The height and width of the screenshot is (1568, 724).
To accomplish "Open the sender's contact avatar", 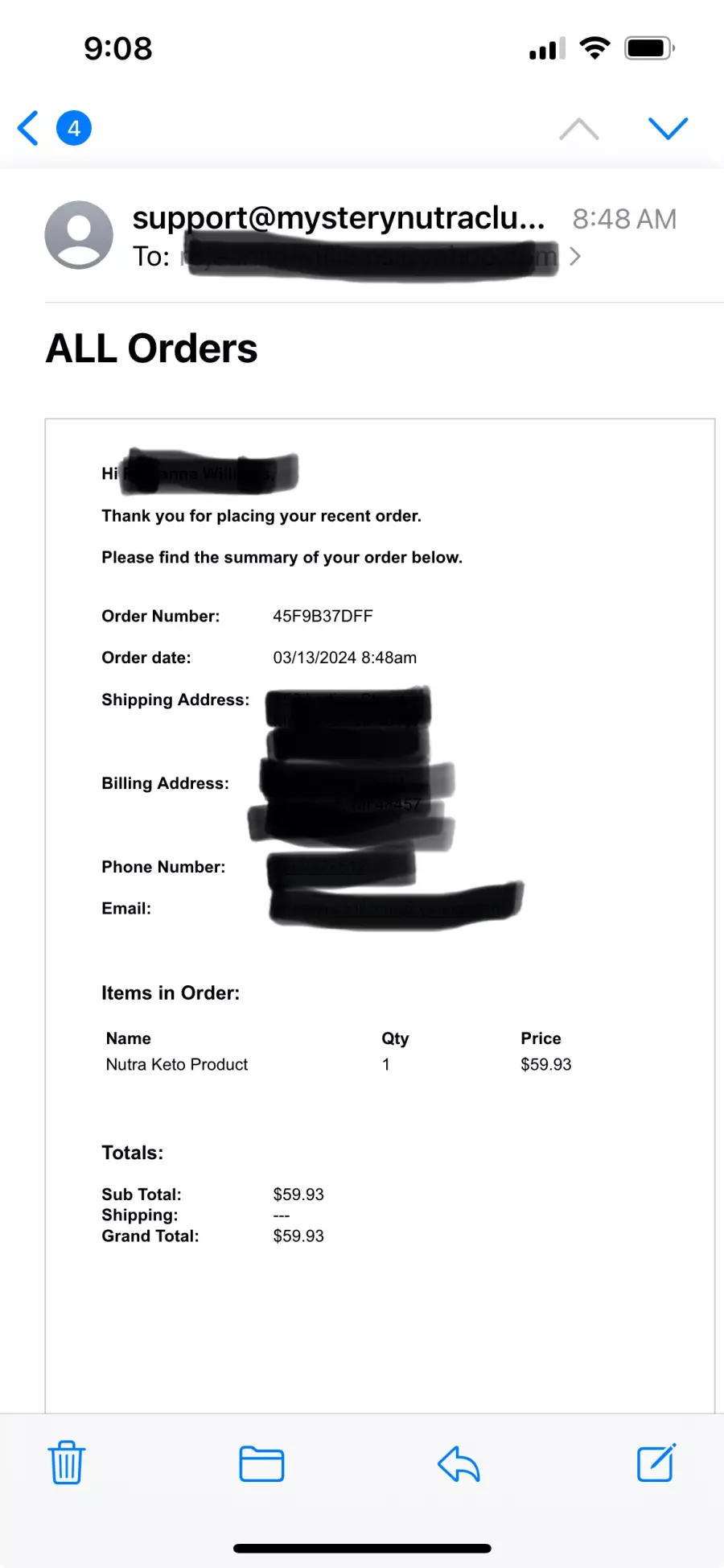I will click(79, 235).
